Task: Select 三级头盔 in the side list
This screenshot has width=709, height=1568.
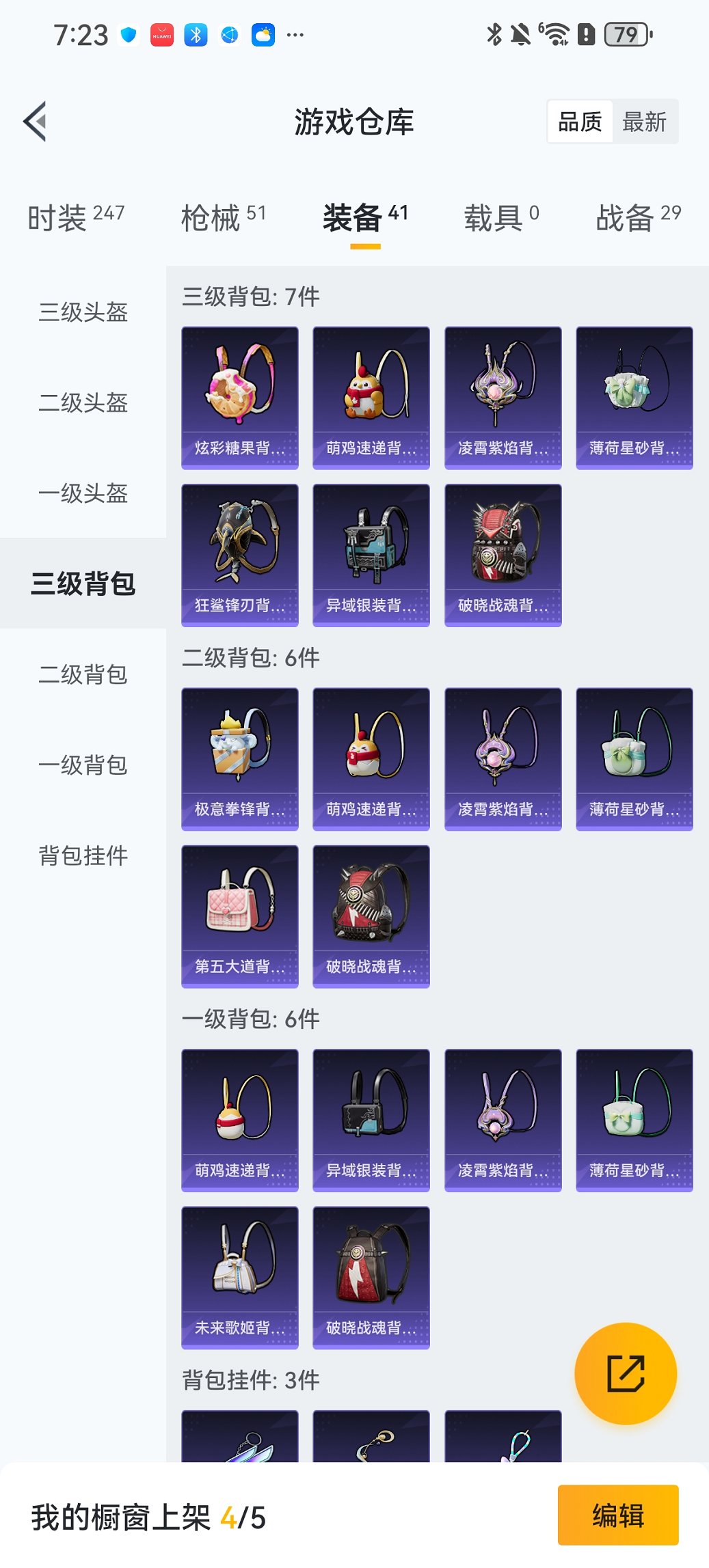Action: 83,312
